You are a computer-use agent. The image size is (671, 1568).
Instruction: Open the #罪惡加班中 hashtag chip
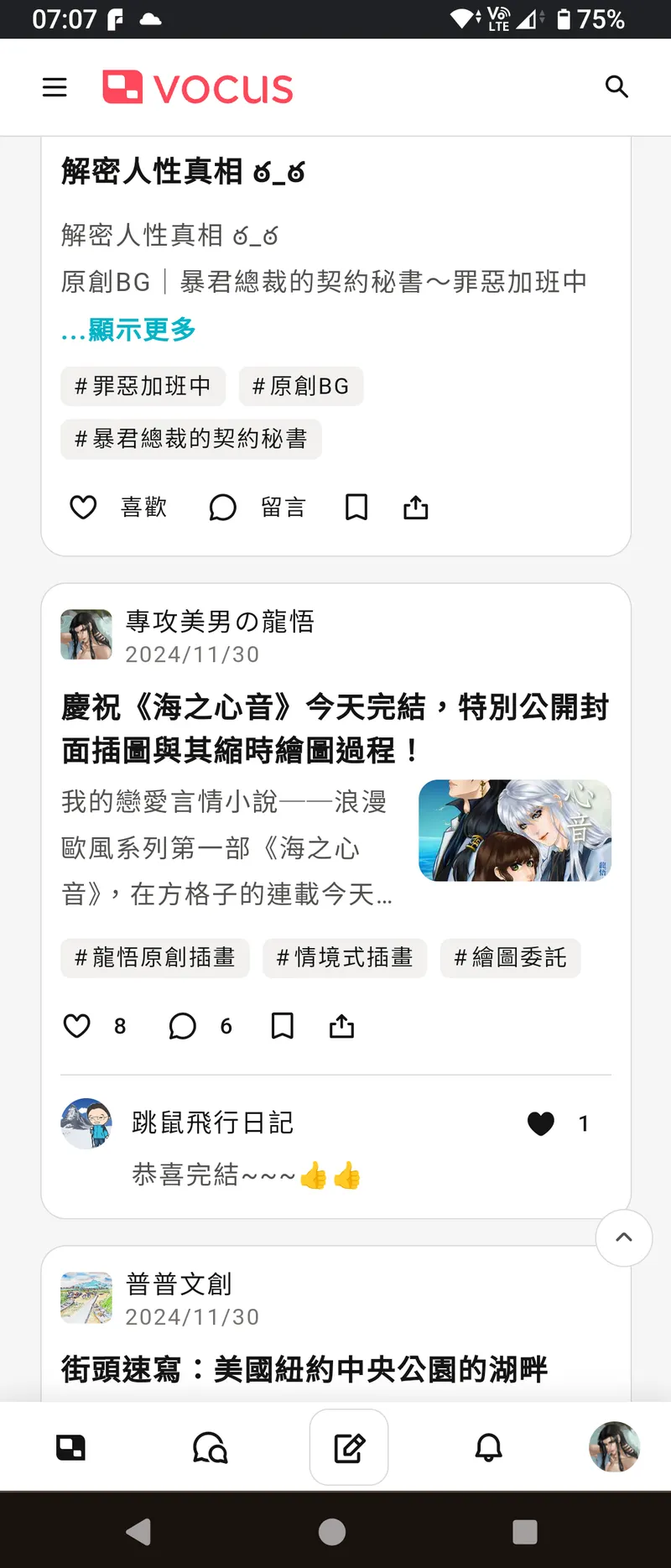coord(143,386)
